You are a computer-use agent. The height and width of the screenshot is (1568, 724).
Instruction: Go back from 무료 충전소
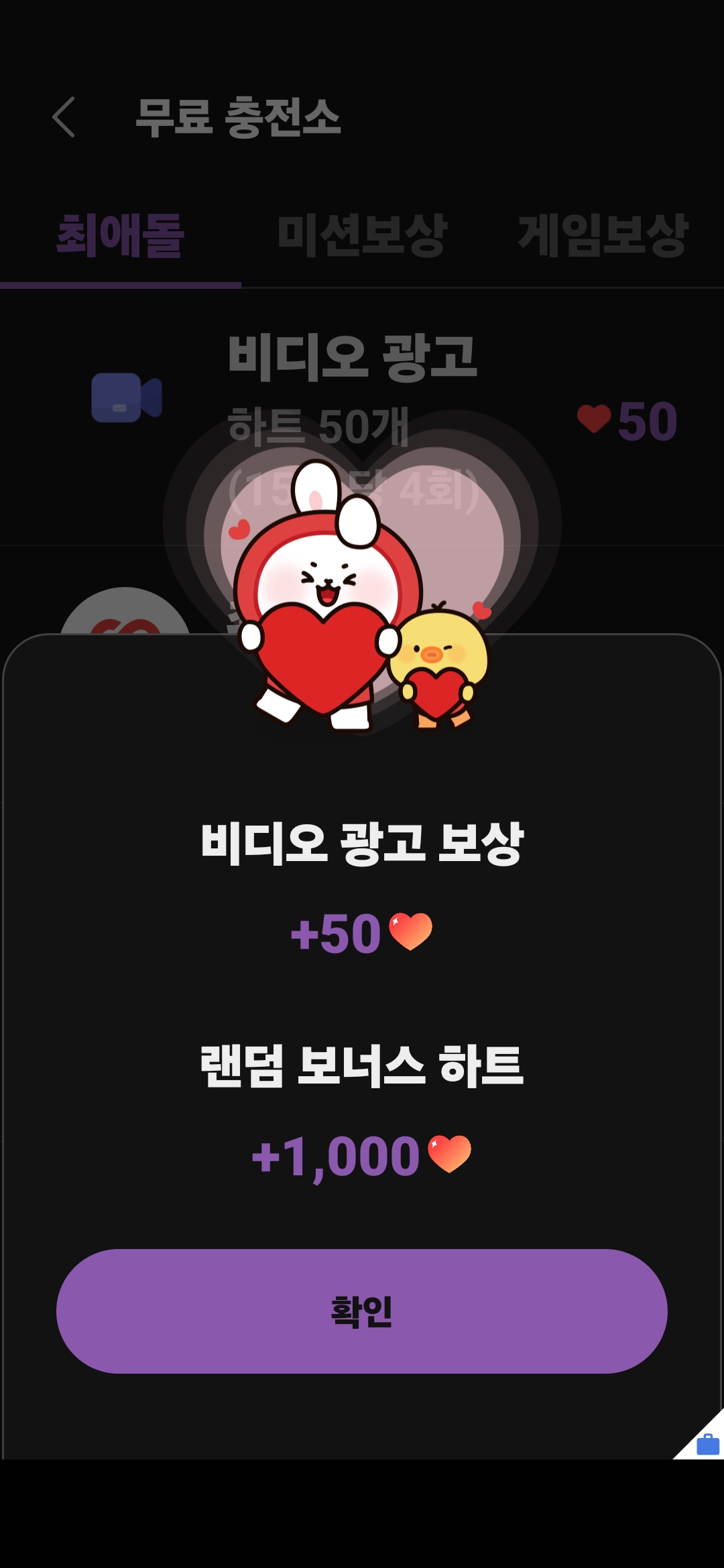tap(64, 117)
